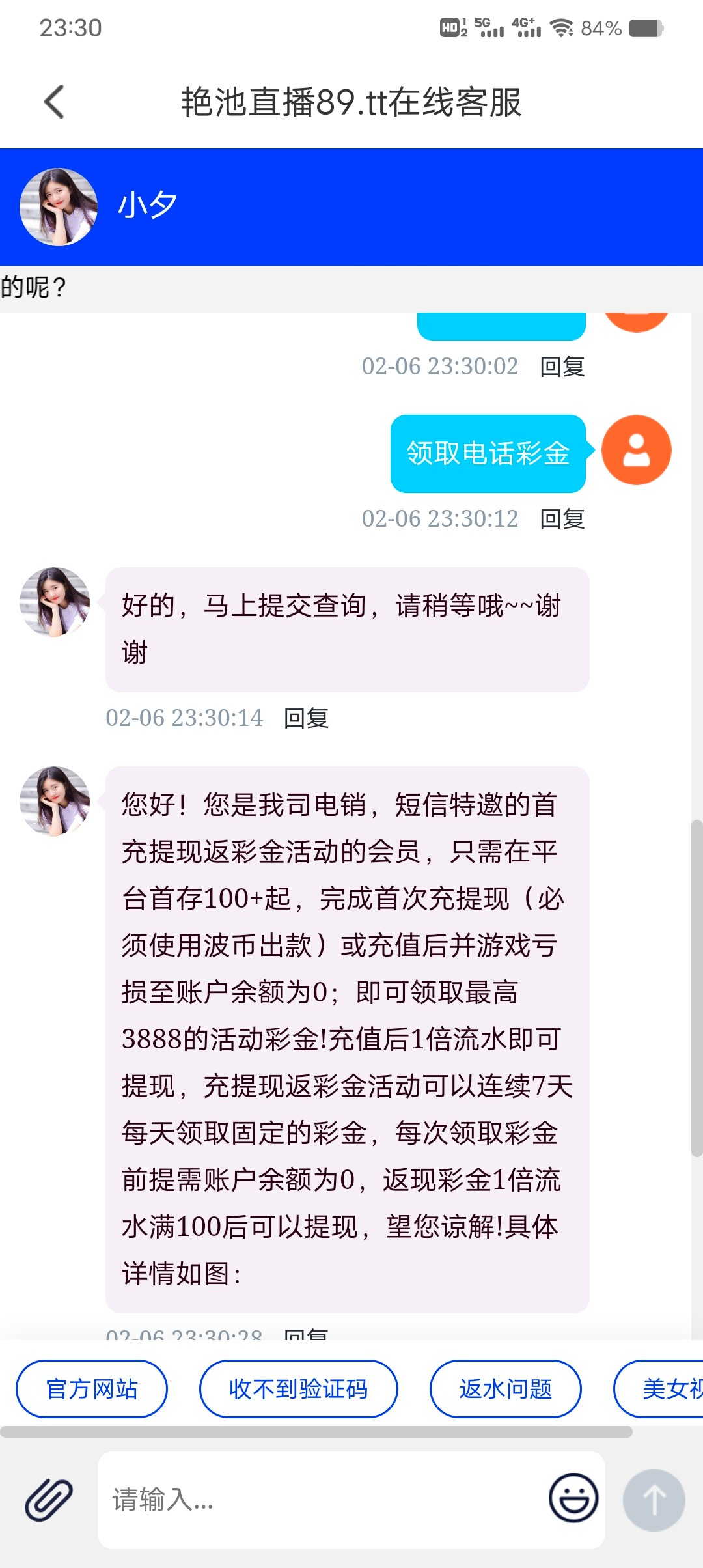Tap the 返水问题 chip
The width and height of the screenshot is (703, 1568).
(505, 1389)
